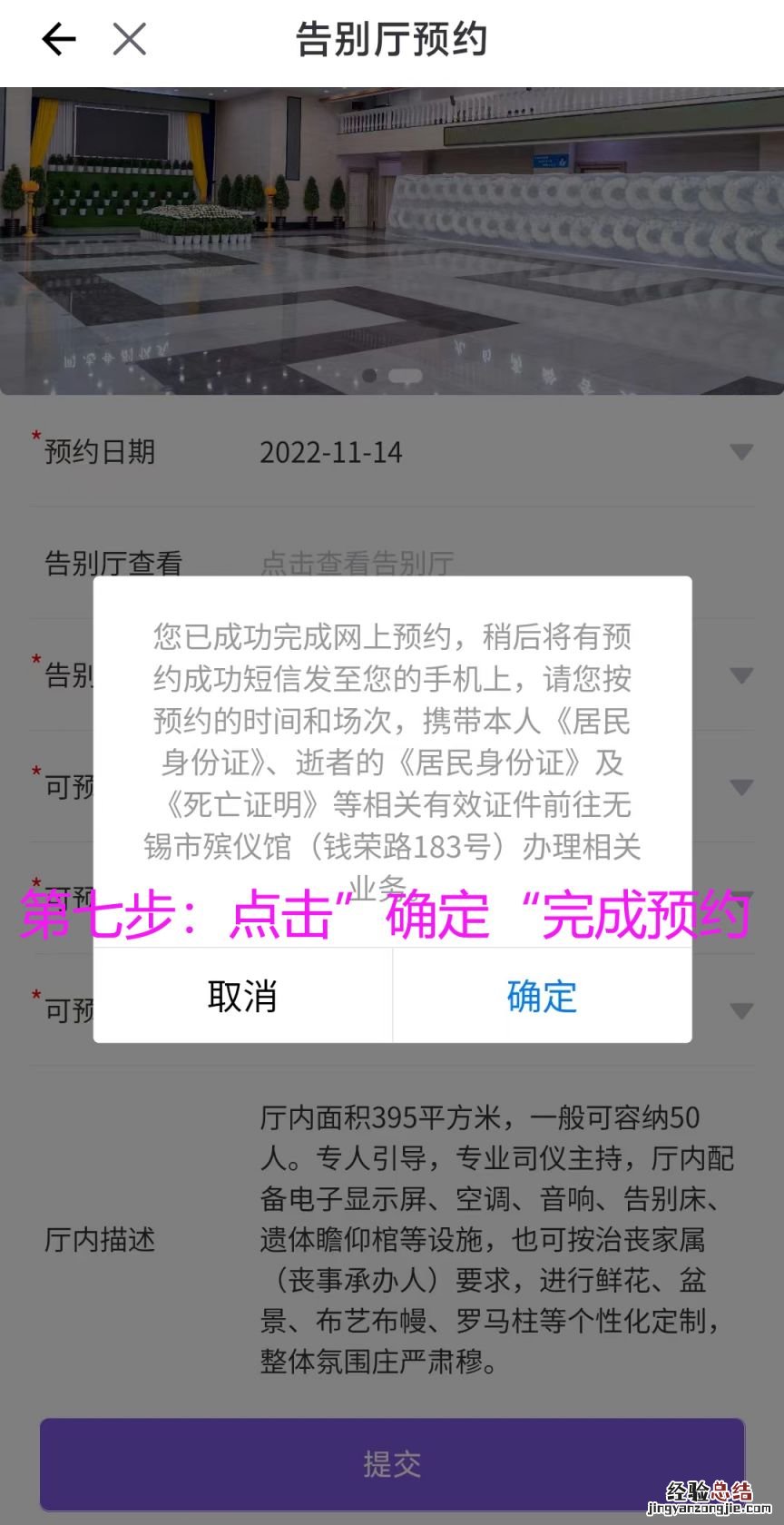The image size is (784, 1525).
Task: Tap 取消 to dismiss the dialog
Action: [x=242, y=997]
